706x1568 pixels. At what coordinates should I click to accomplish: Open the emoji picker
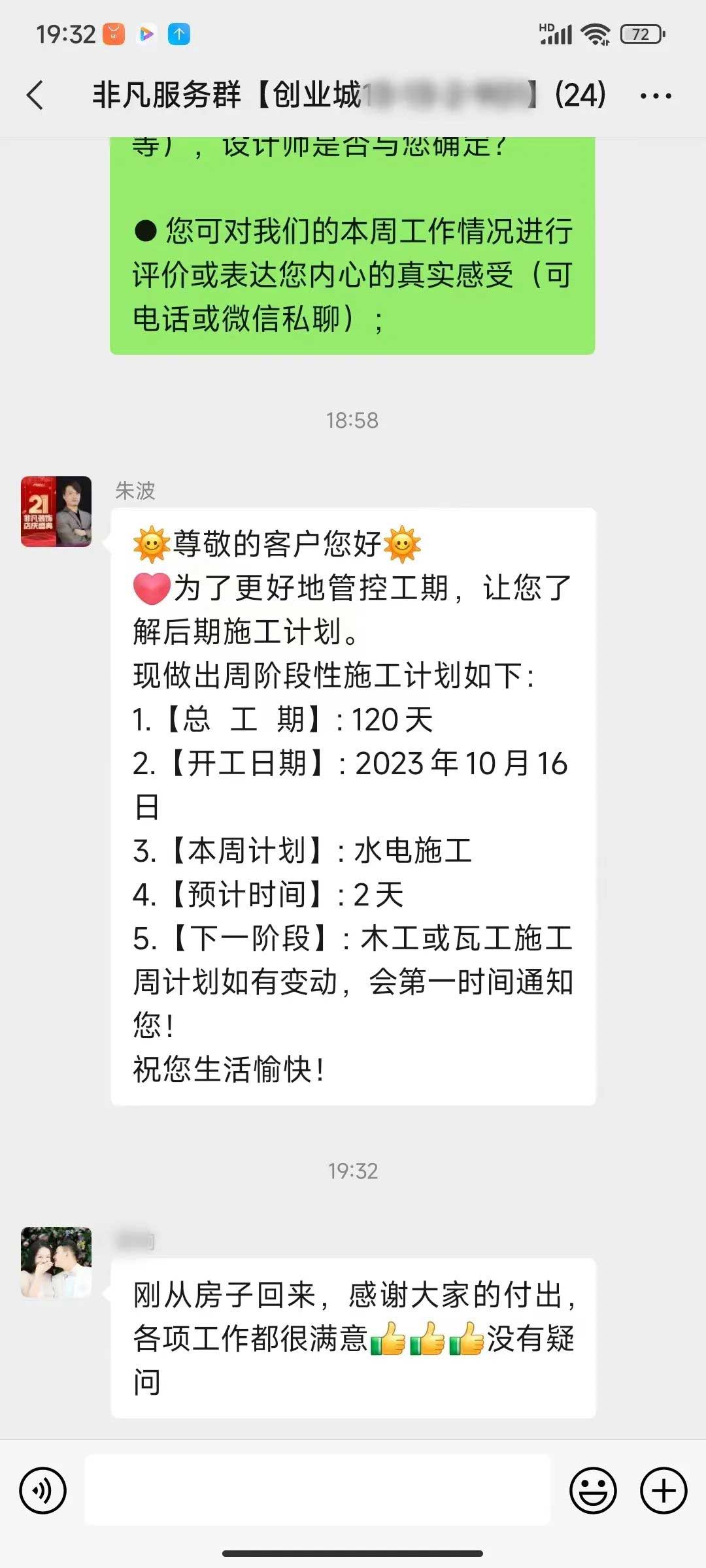[593, 1490]
